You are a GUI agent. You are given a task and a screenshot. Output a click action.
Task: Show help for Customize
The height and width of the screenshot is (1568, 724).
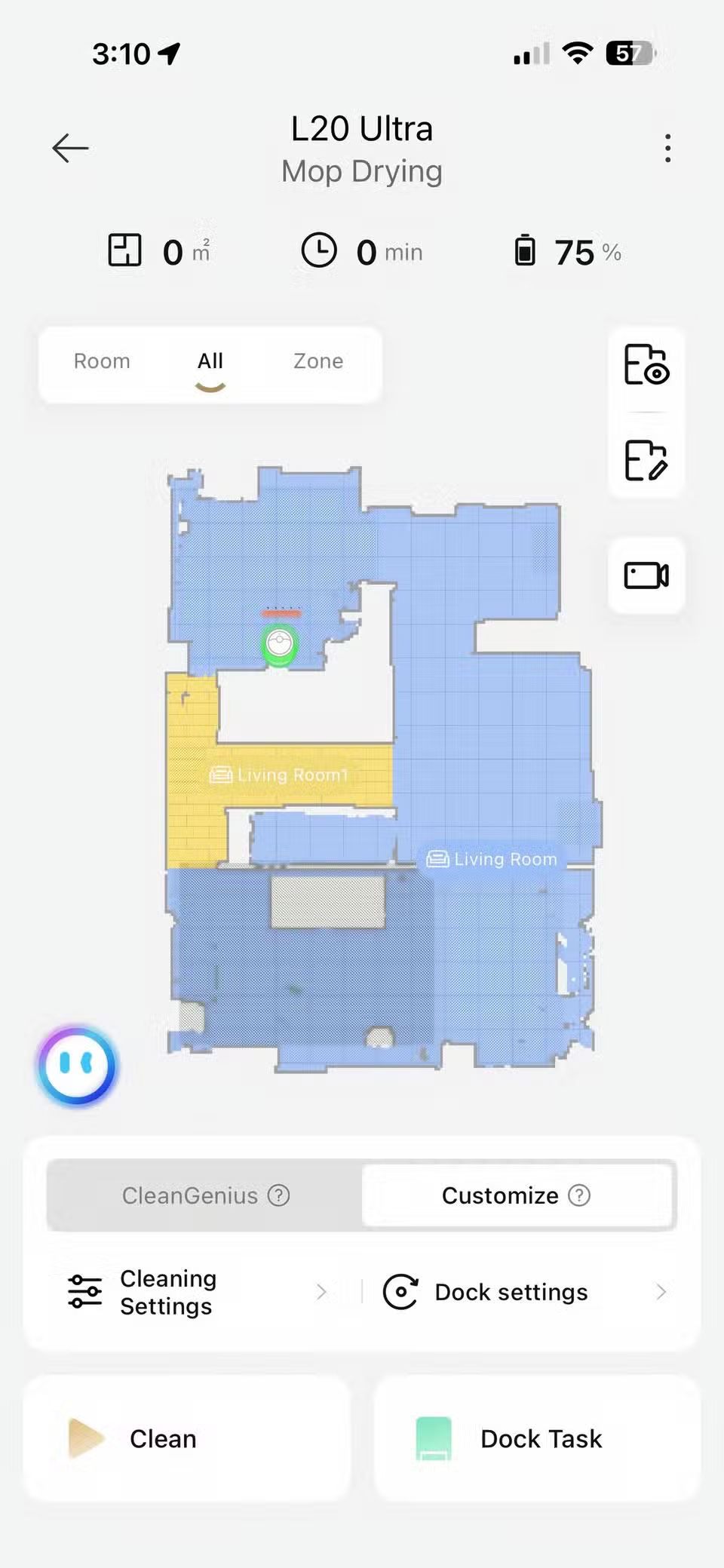point(579,1195)
